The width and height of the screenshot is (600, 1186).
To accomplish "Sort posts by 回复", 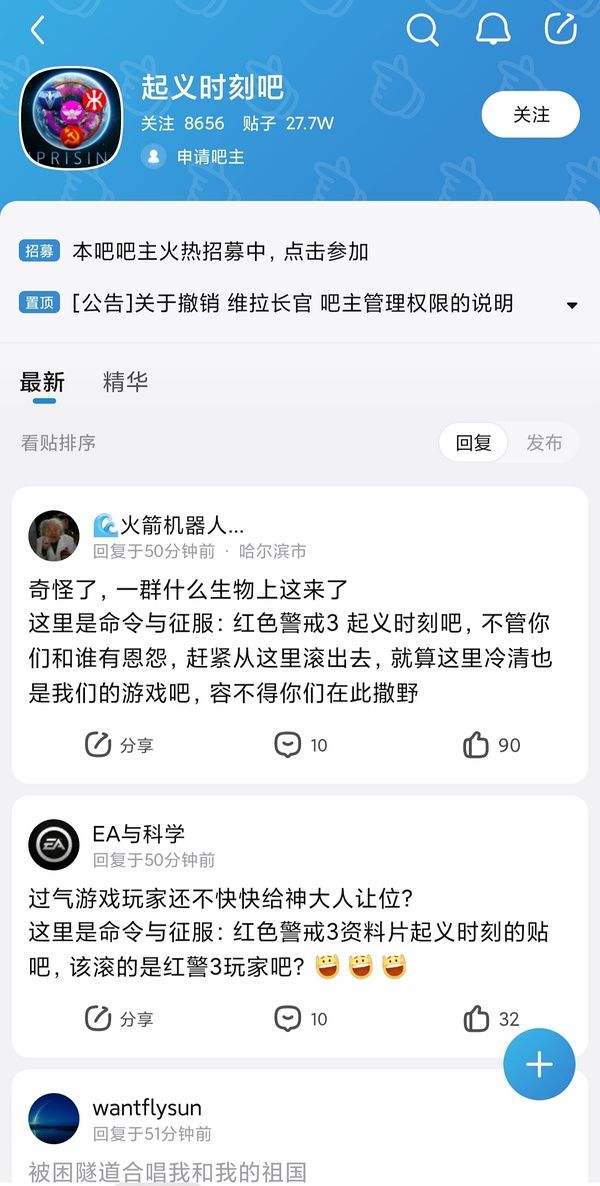I will coord(474,443).
